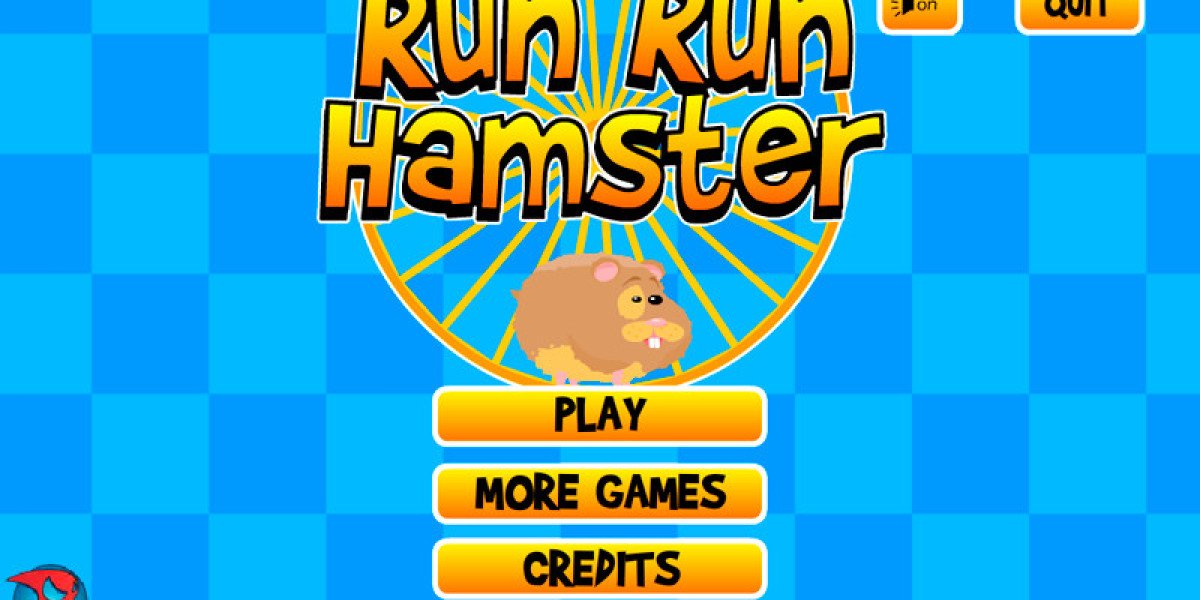The height and width of the screenshot is (600, 1200).
Task: Tap Quit to exit the game
Action: [x=1078, y=12]
